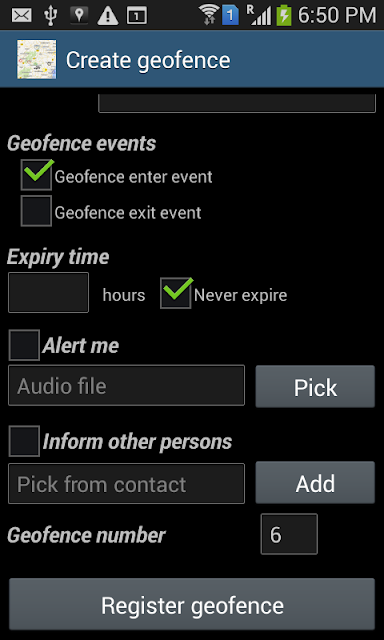Enable the Geofence exit event checkbox
The height and width of the screenshot is (640, 384).
click(x=36, y=211)
